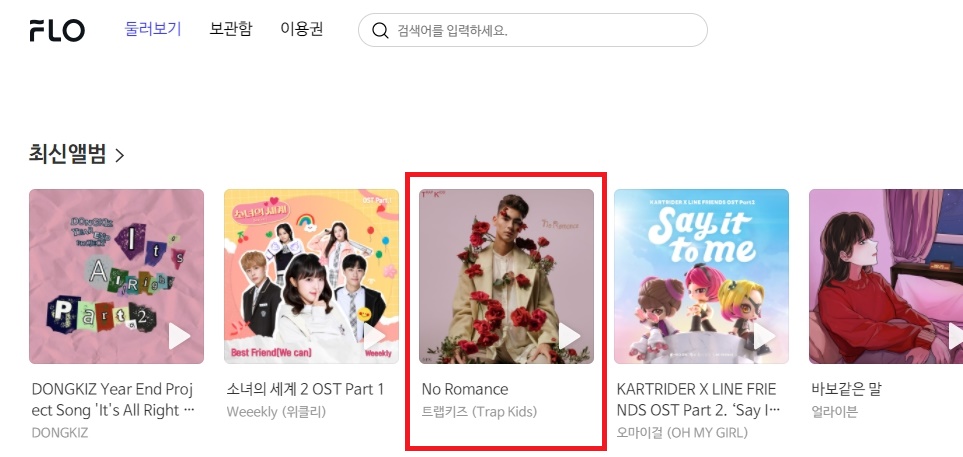Screen dimensions: 963x457
Task: Open the 바보같은 말 album
Action: click(885, 276)
